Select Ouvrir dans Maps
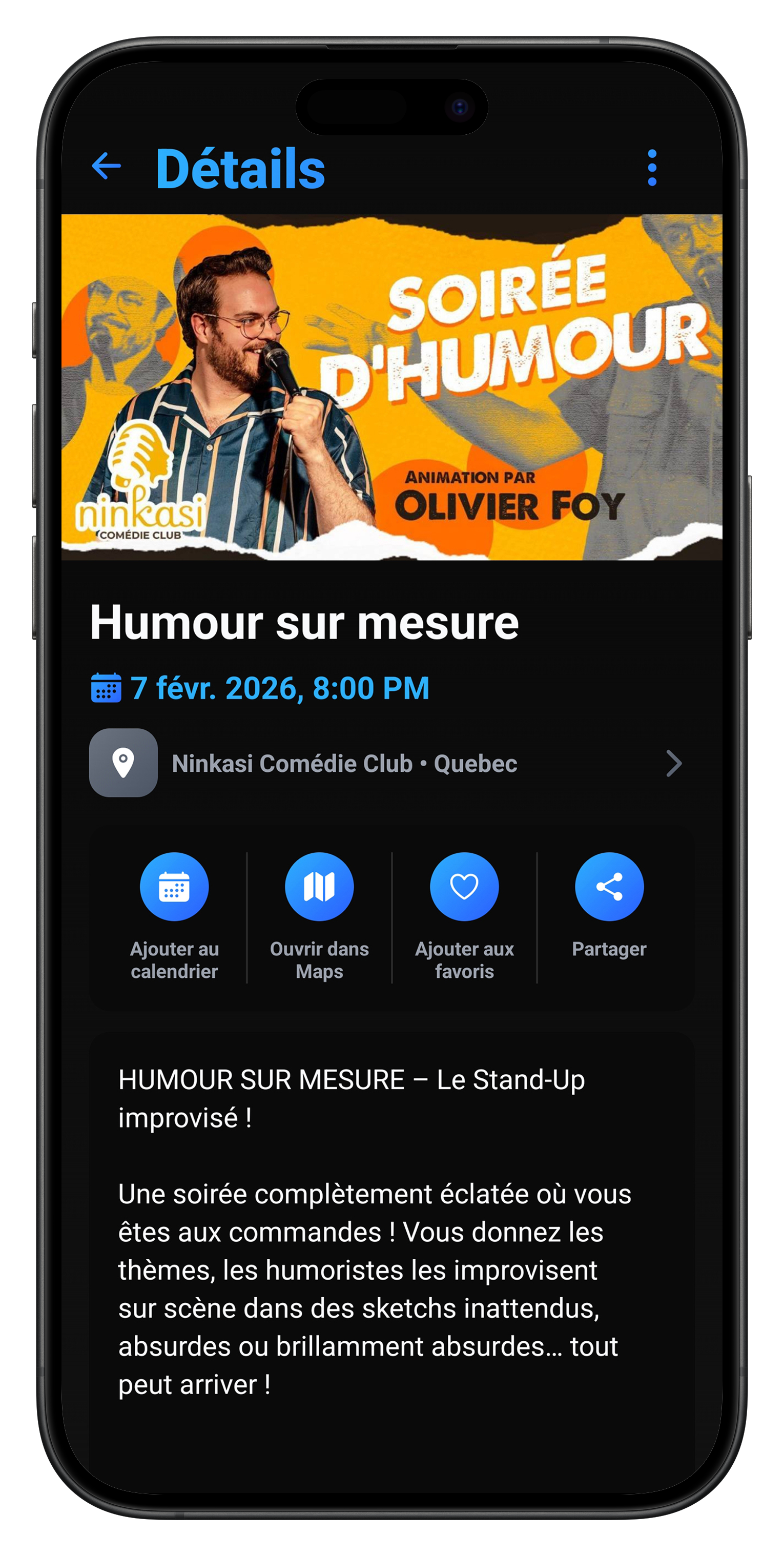Image resolution: width=784 pixels, height=1556 pixels. click(x=319, y=887)
